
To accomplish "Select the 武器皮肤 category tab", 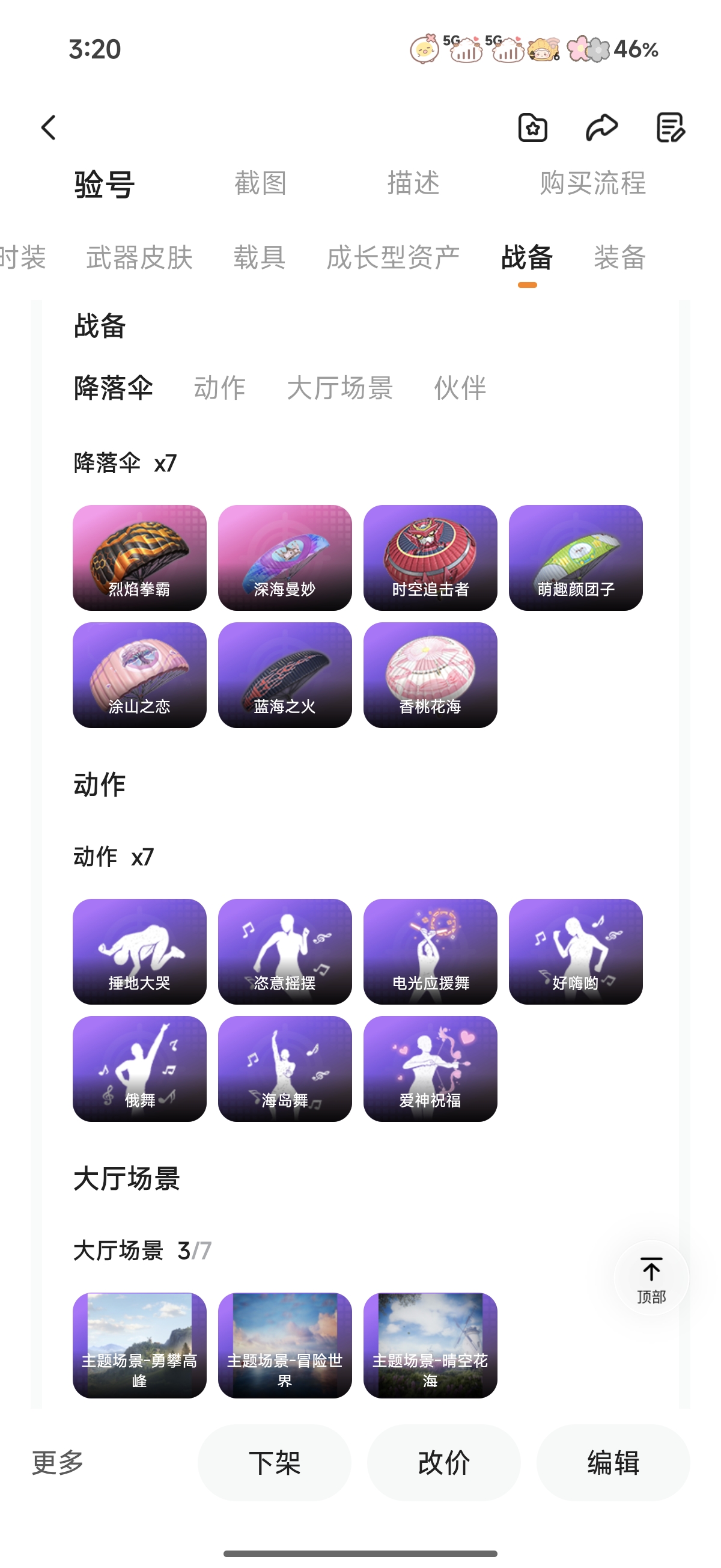I will pos(139,257).
